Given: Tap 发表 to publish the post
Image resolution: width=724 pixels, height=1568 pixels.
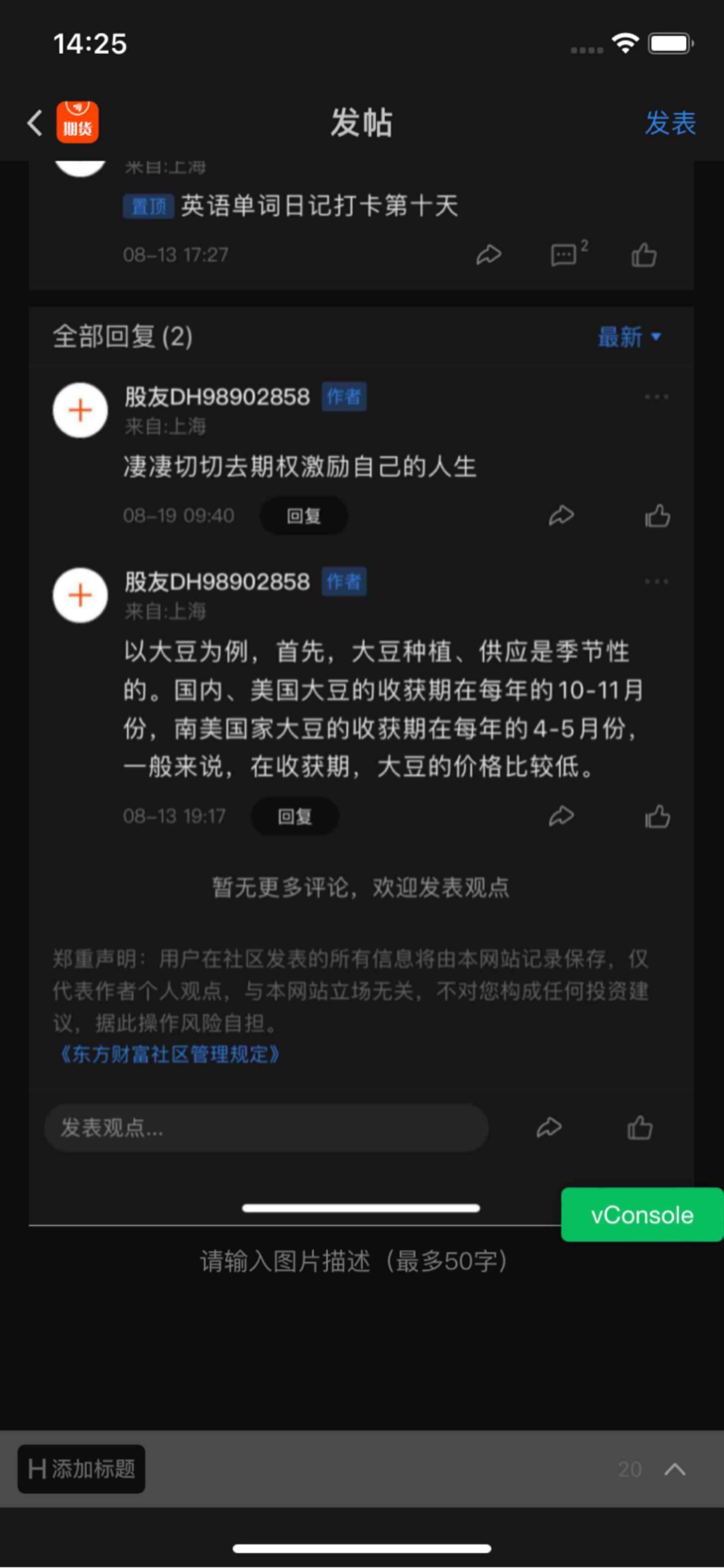Looking at the screenshot, I should click(x=670, y=123).
